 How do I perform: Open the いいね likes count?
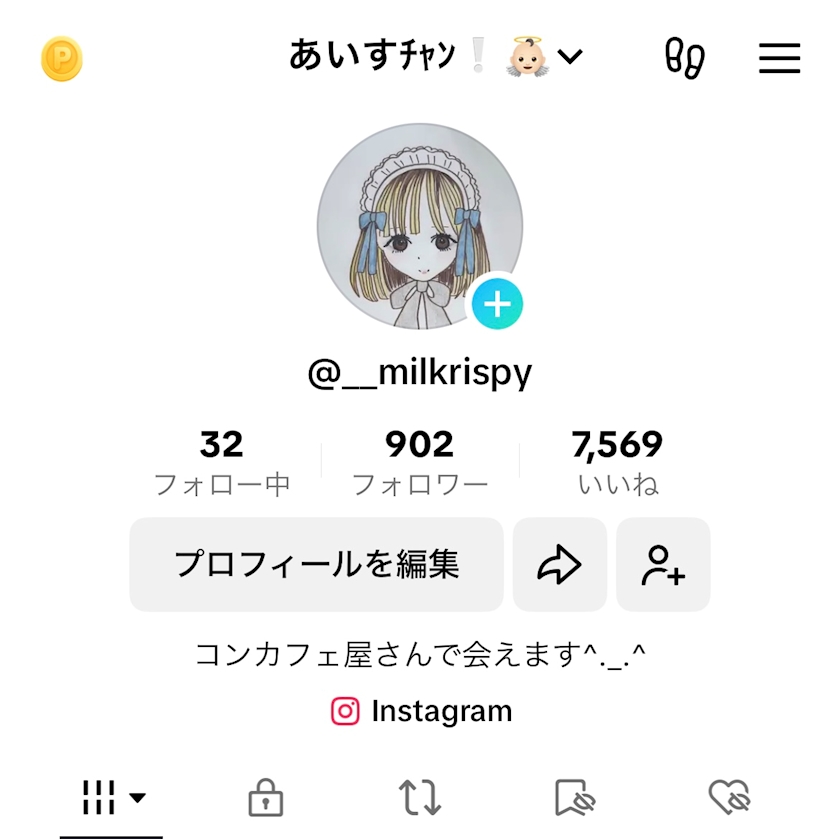click(x=617, y=463)
